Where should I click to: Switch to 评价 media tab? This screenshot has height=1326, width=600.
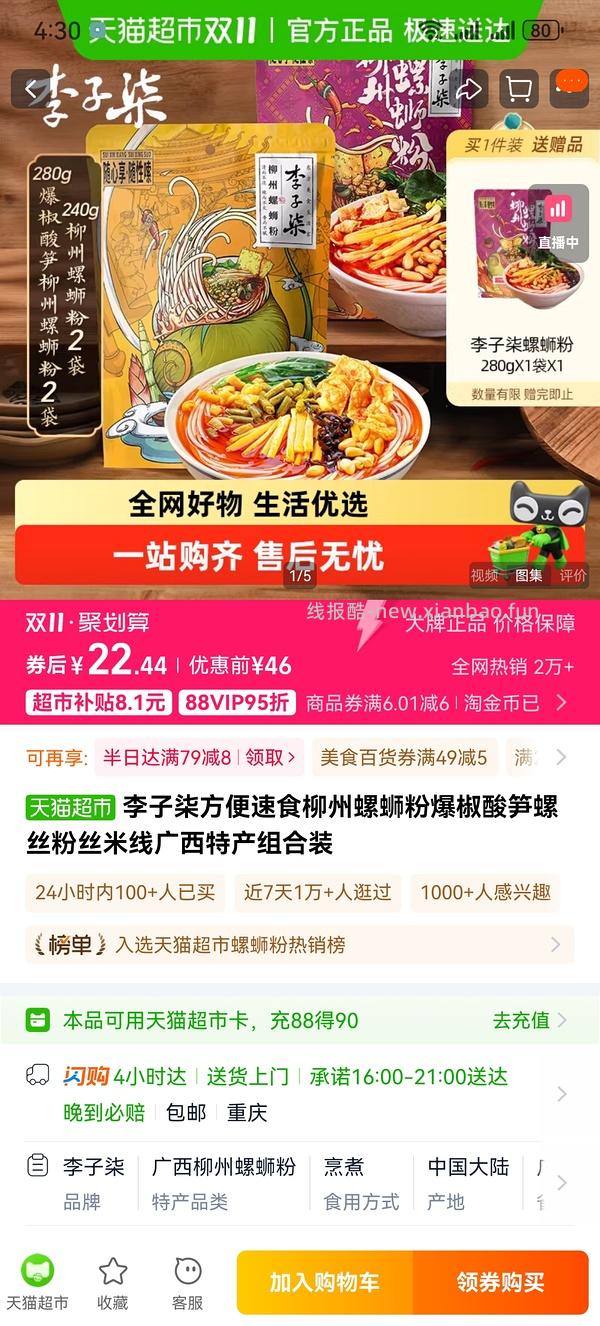click(x=572, y=575)
